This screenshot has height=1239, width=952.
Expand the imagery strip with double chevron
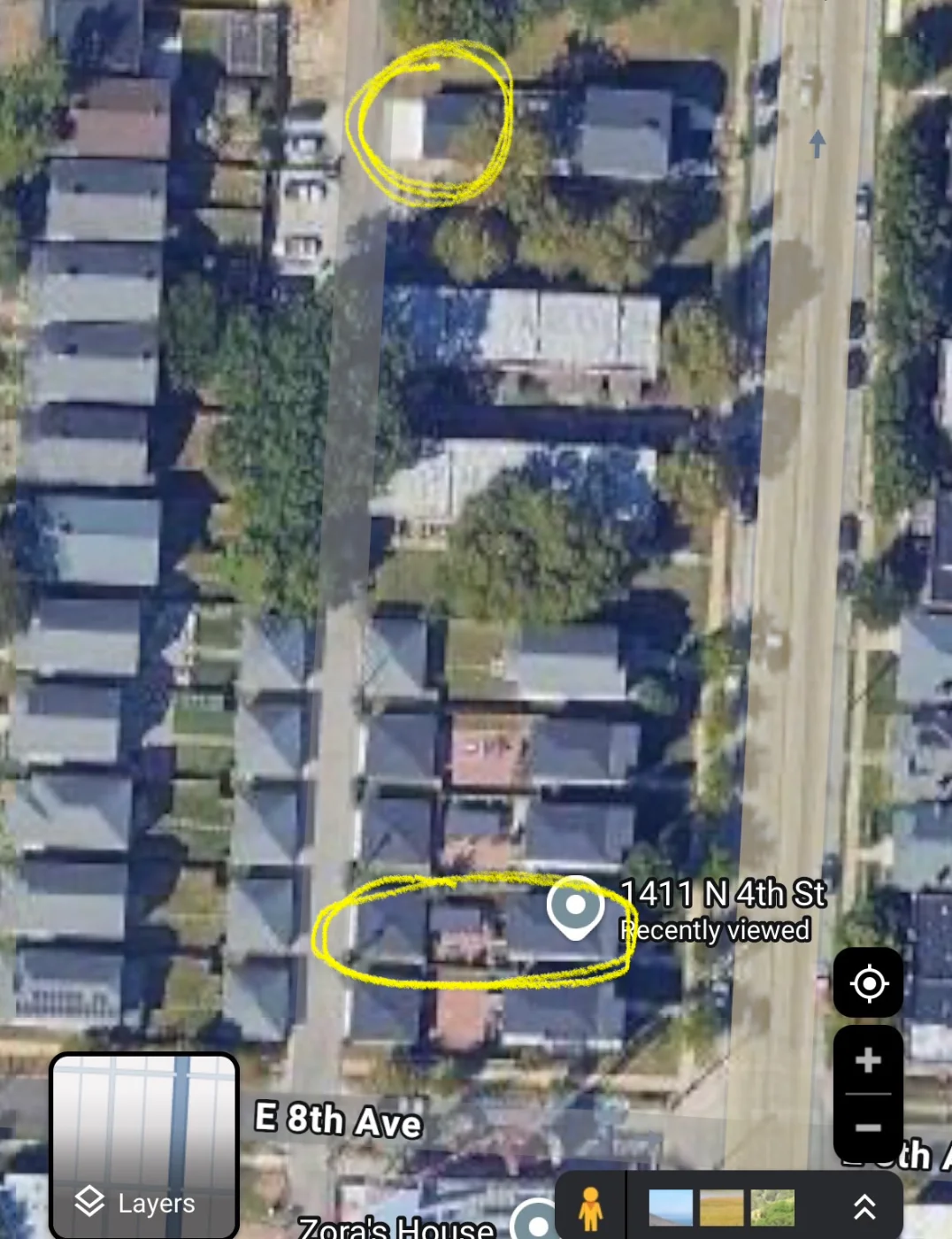click(x=864, y=1207)
